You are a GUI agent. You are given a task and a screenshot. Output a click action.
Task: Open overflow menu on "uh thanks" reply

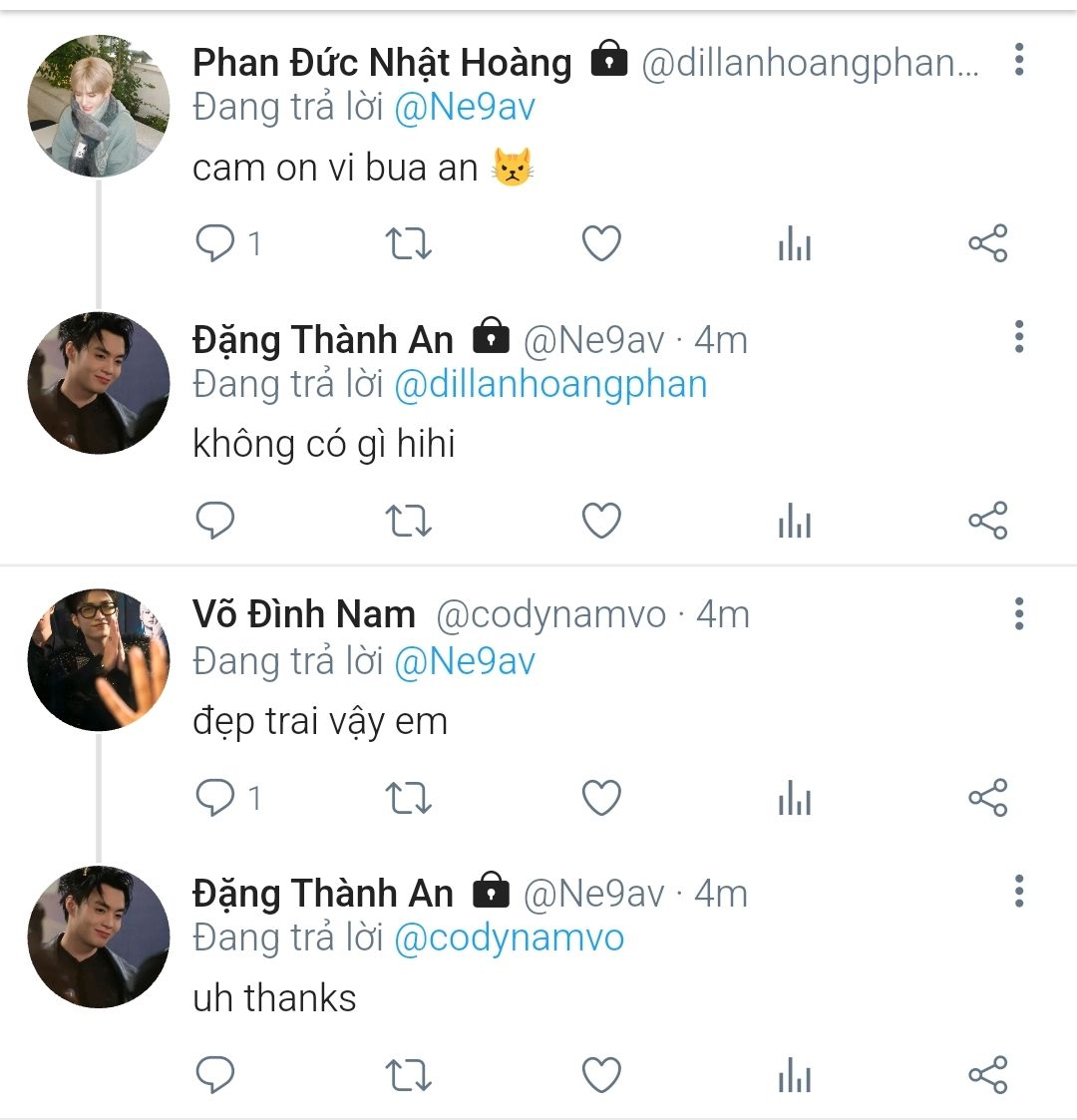click(x=1018, y=892)
